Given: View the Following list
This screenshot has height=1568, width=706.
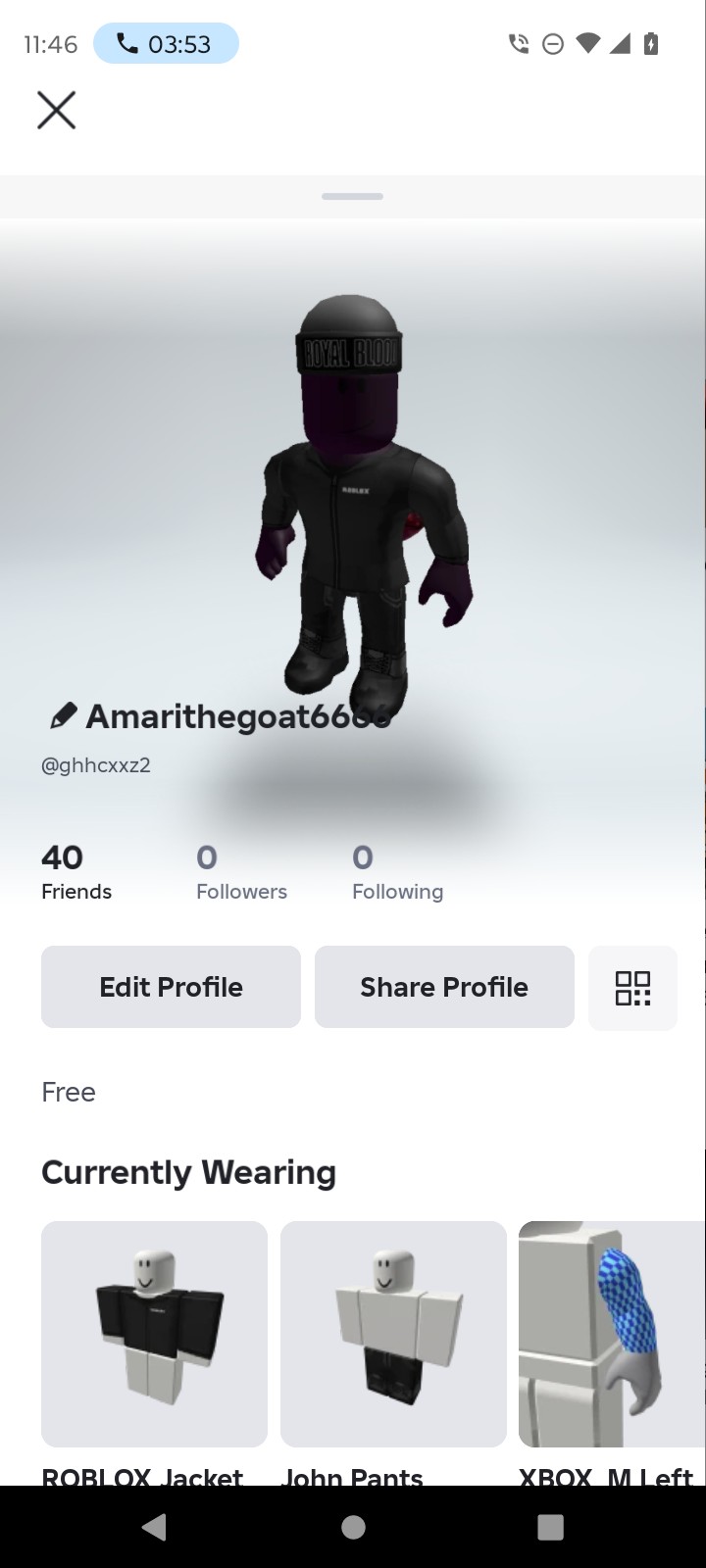Looking at the screenshot, I should pos(397,871).
